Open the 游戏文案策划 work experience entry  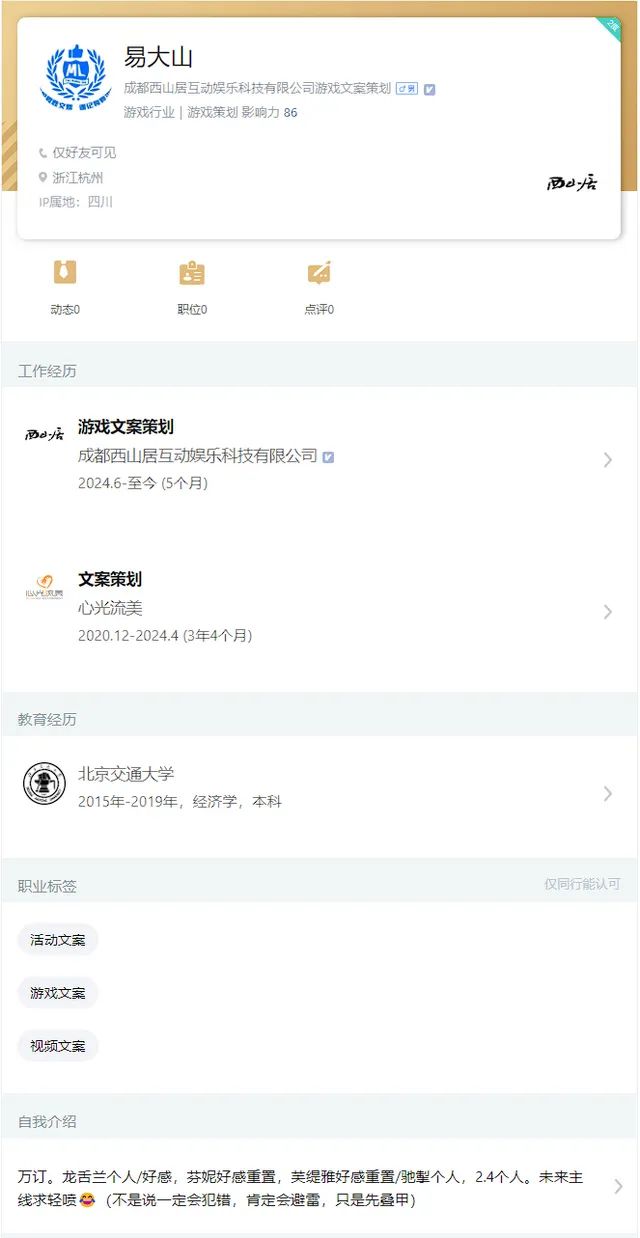(x=319, y=460)
